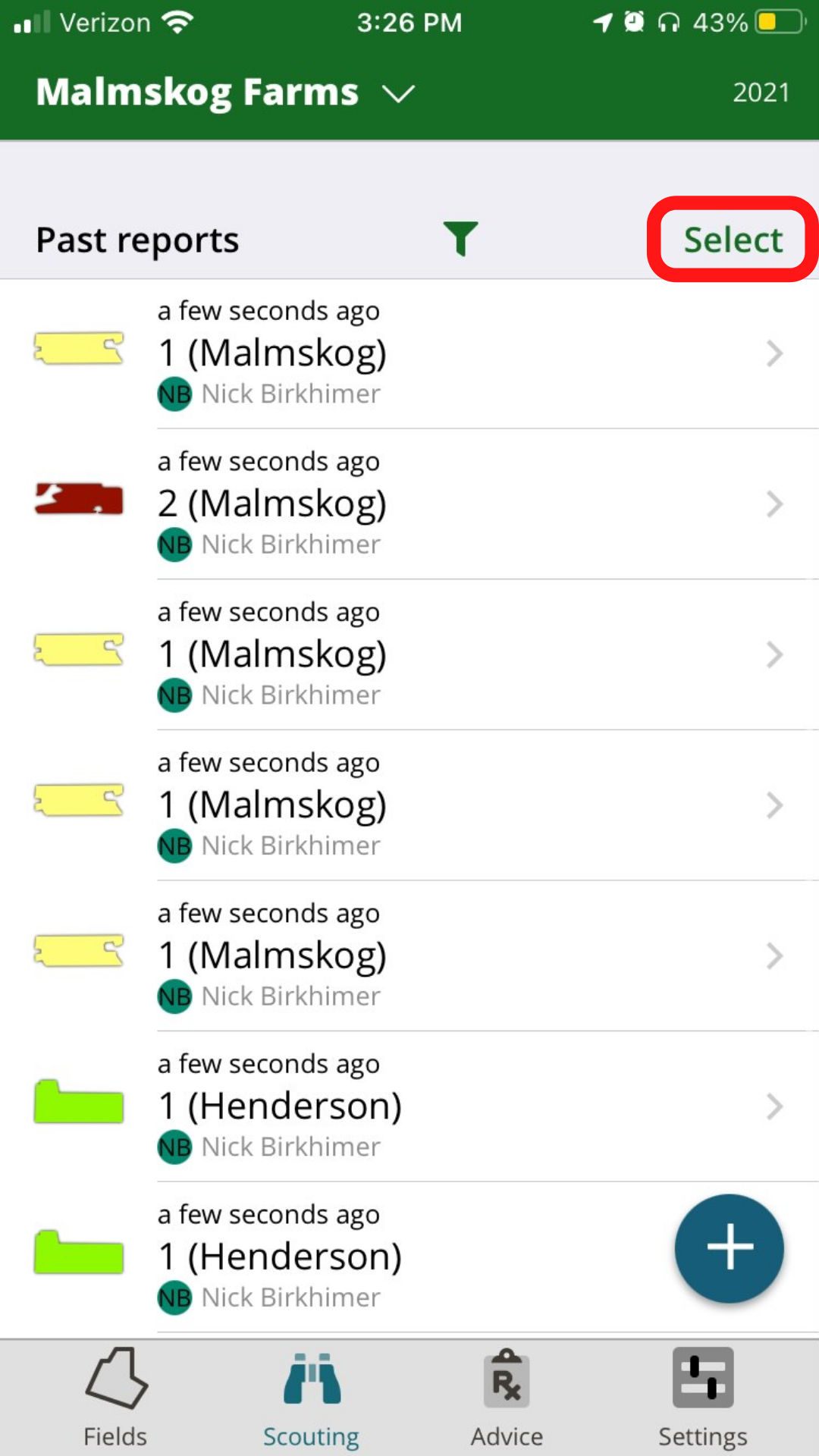The image size is (819, 1456).
Task: Open the Advice tab
Action: click(x=507, y=1398)
